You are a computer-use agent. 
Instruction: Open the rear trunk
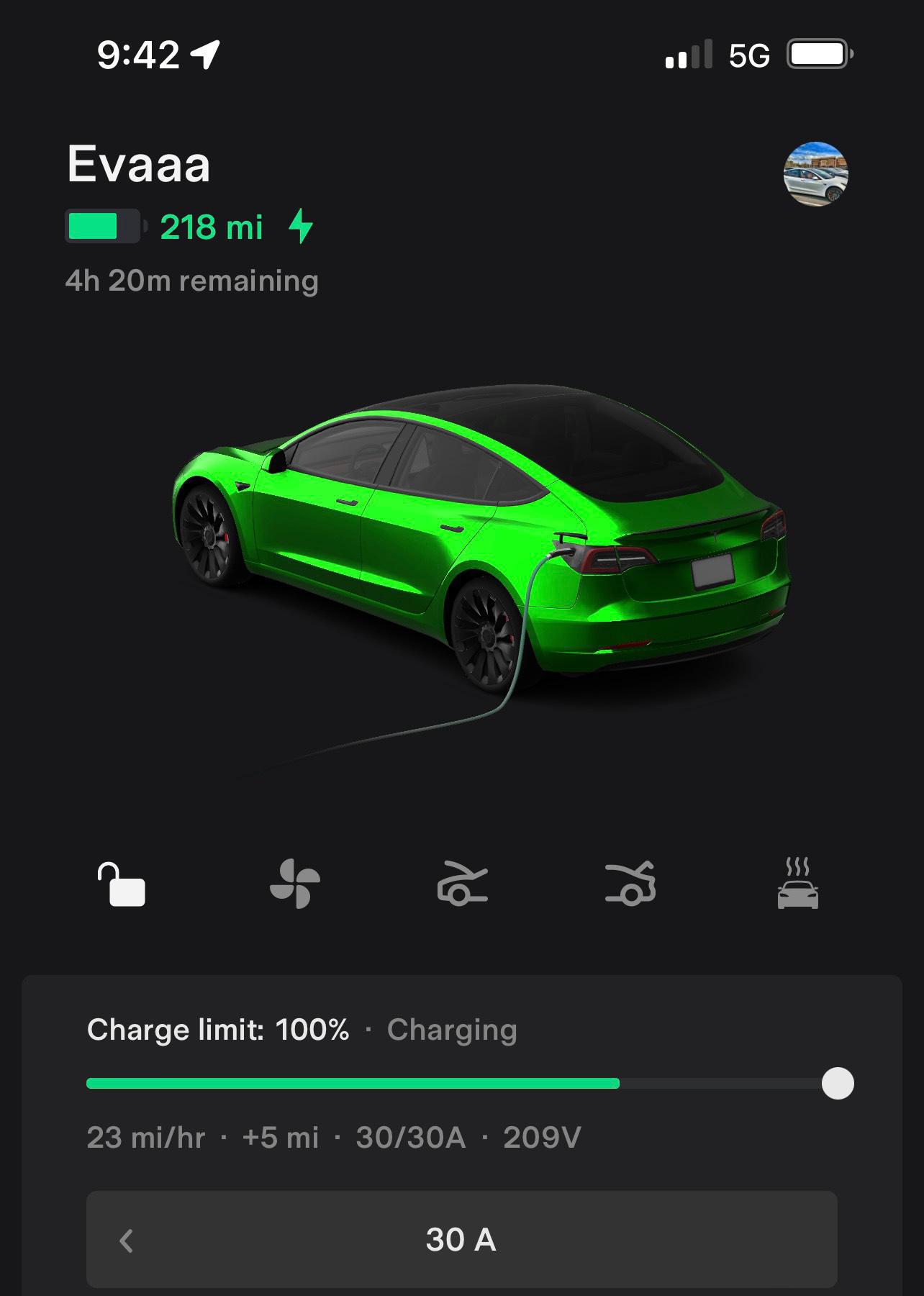[630, 884]
